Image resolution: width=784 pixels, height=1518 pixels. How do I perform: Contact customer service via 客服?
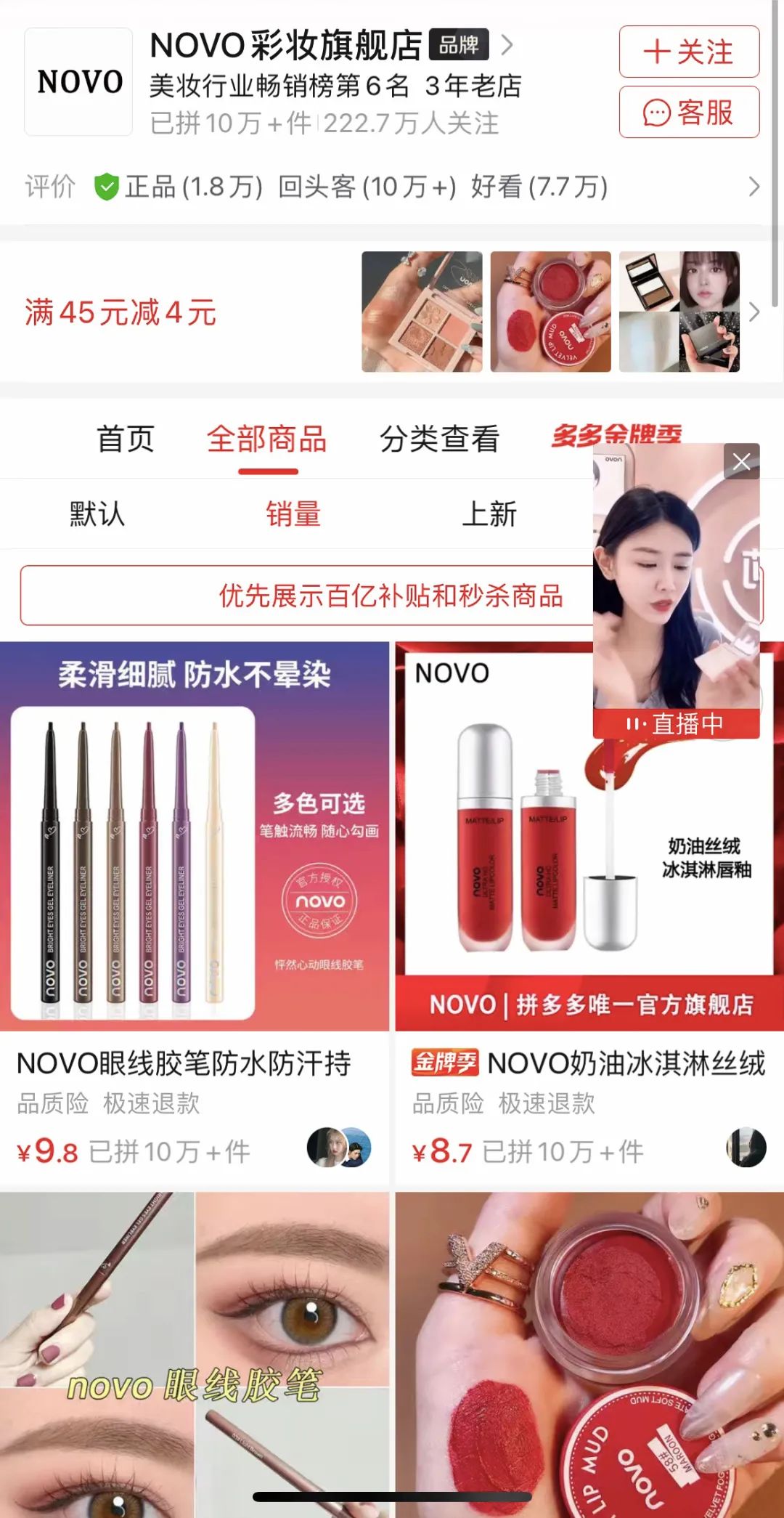(x=688, y=112)
